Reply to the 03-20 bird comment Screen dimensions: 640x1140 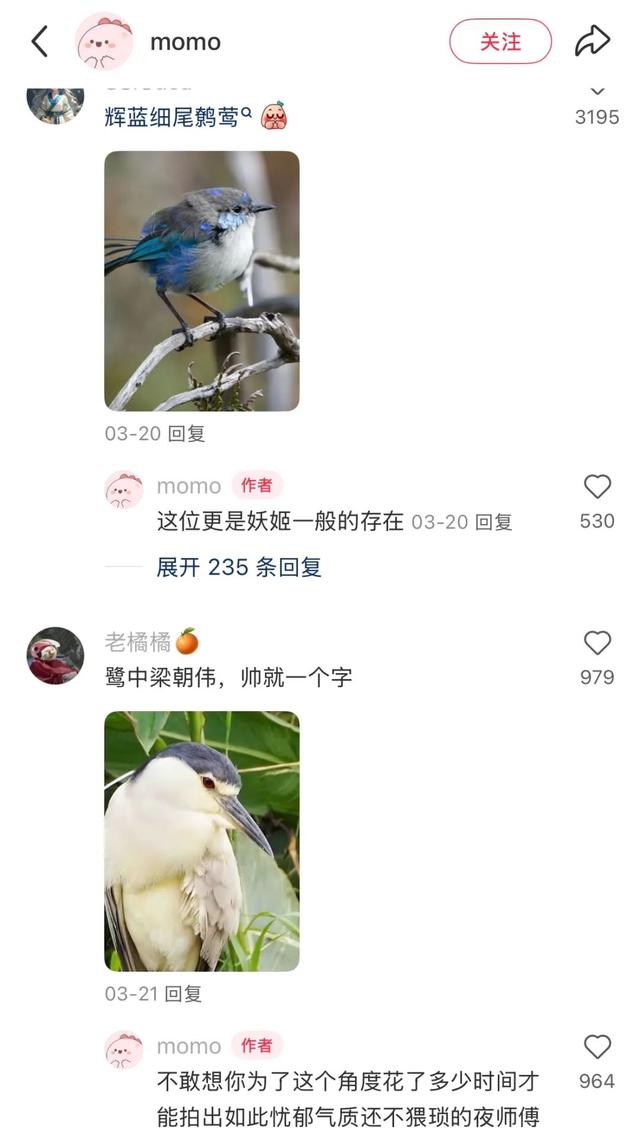186,434
